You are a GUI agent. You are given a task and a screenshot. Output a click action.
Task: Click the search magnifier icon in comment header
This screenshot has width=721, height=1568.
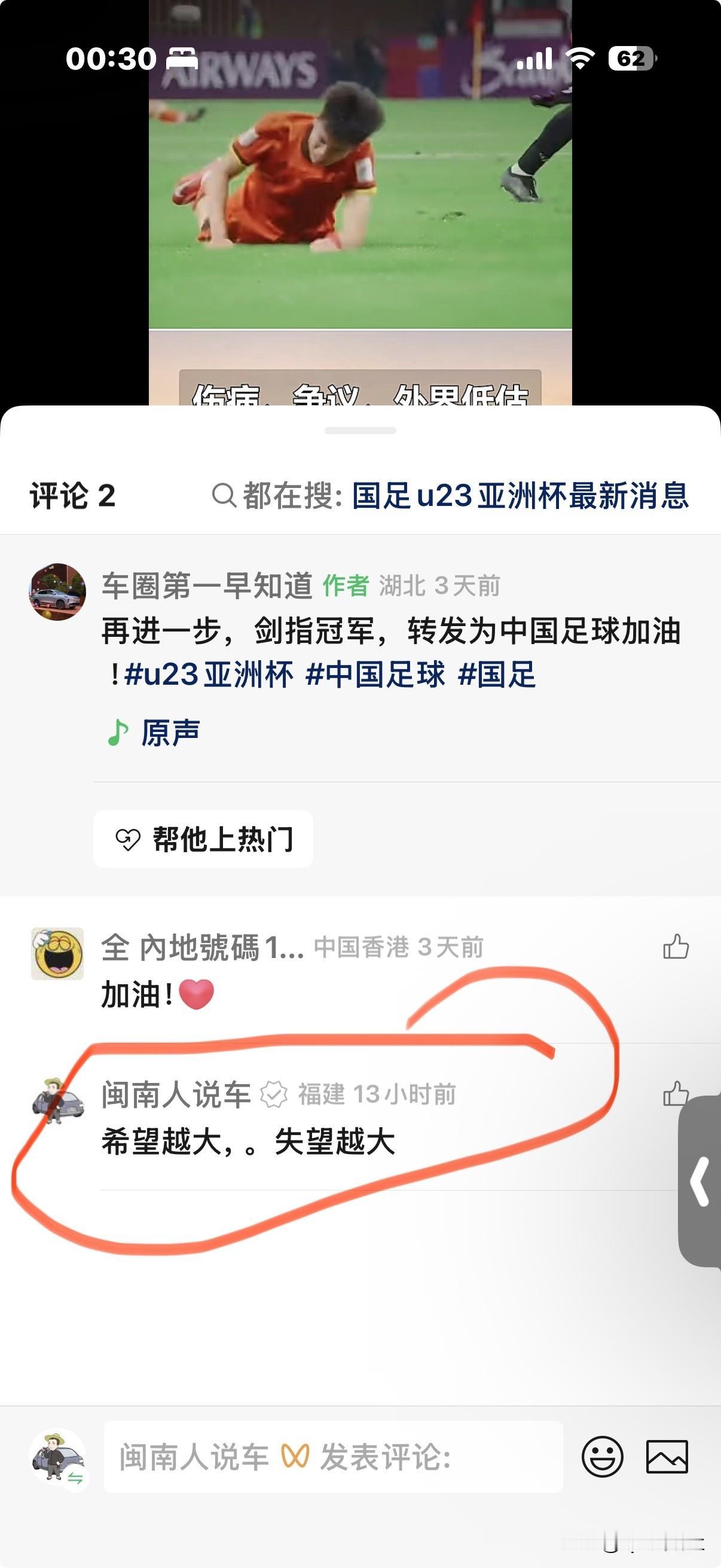tap(224, 496)
